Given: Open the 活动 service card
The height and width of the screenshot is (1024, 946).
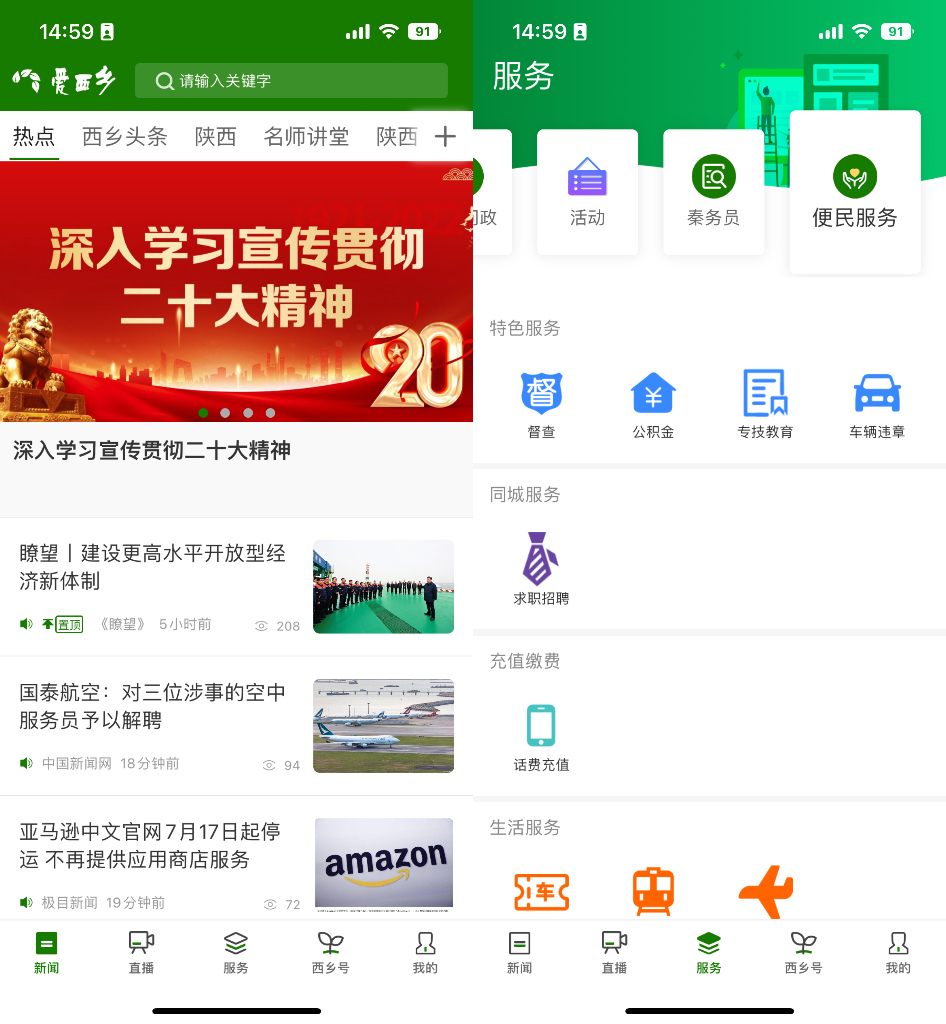Looking at the screenshot, I should pyautogui.click(x=587, y=192).
